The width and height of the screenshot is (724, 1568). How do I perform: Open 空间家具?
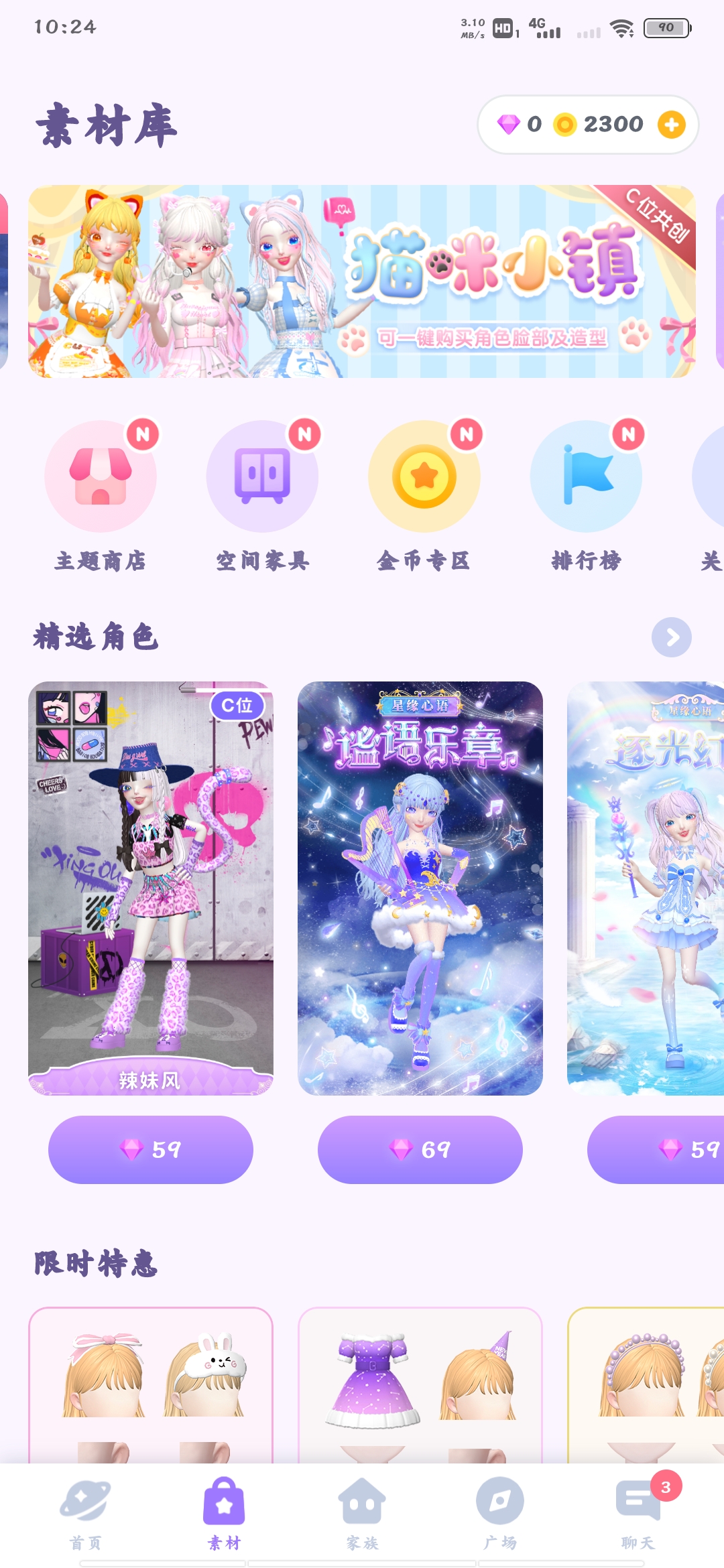pos(262,497)
